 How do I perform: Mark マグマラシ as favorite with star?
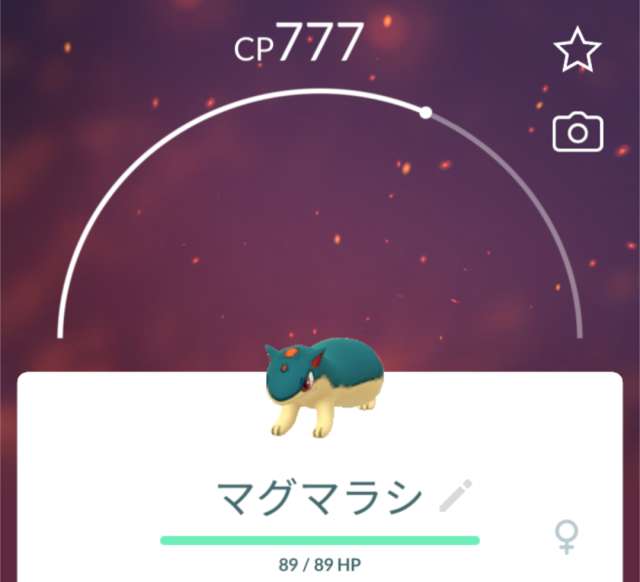tap(578, 51)
